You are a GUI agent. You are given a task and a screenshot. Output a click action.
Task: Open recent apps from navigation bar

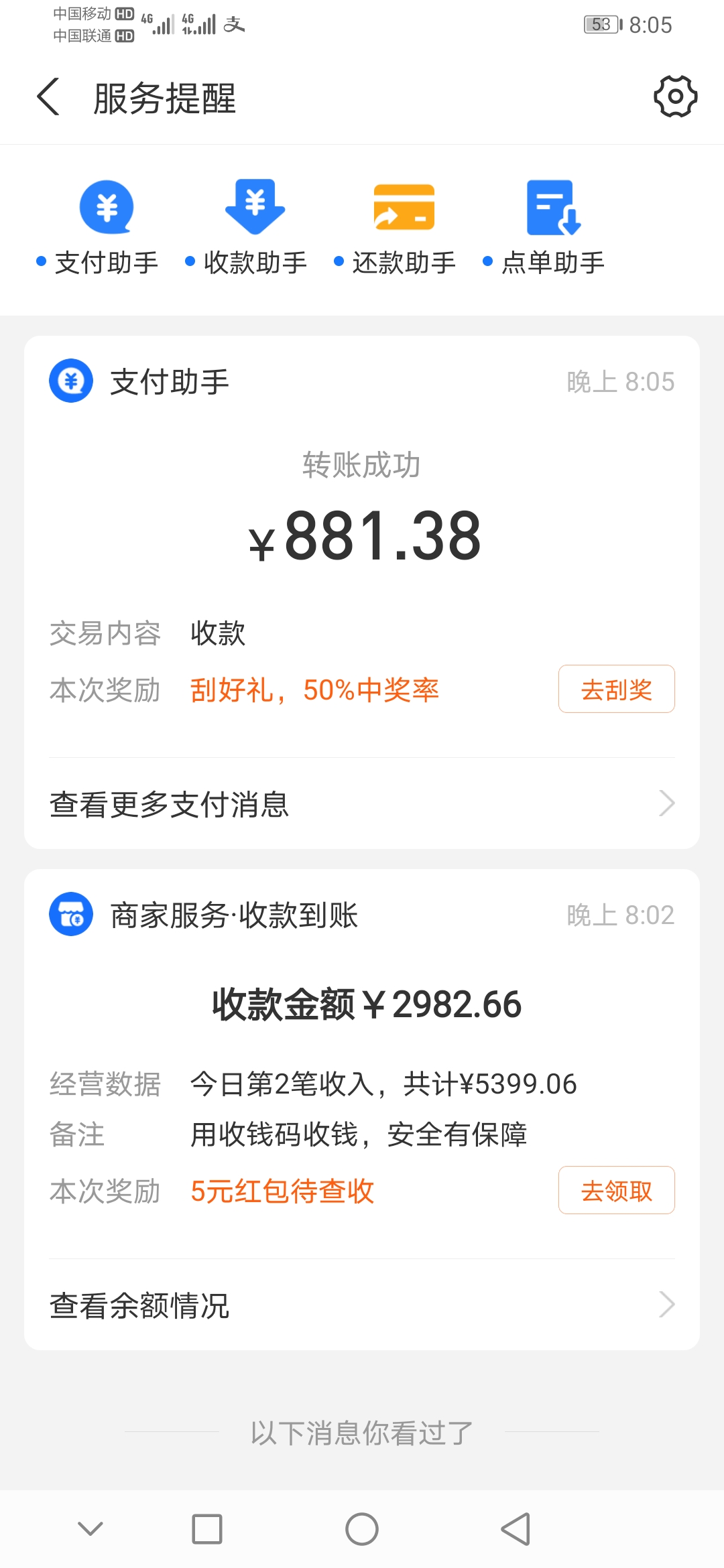click(x=207, y=1529)
